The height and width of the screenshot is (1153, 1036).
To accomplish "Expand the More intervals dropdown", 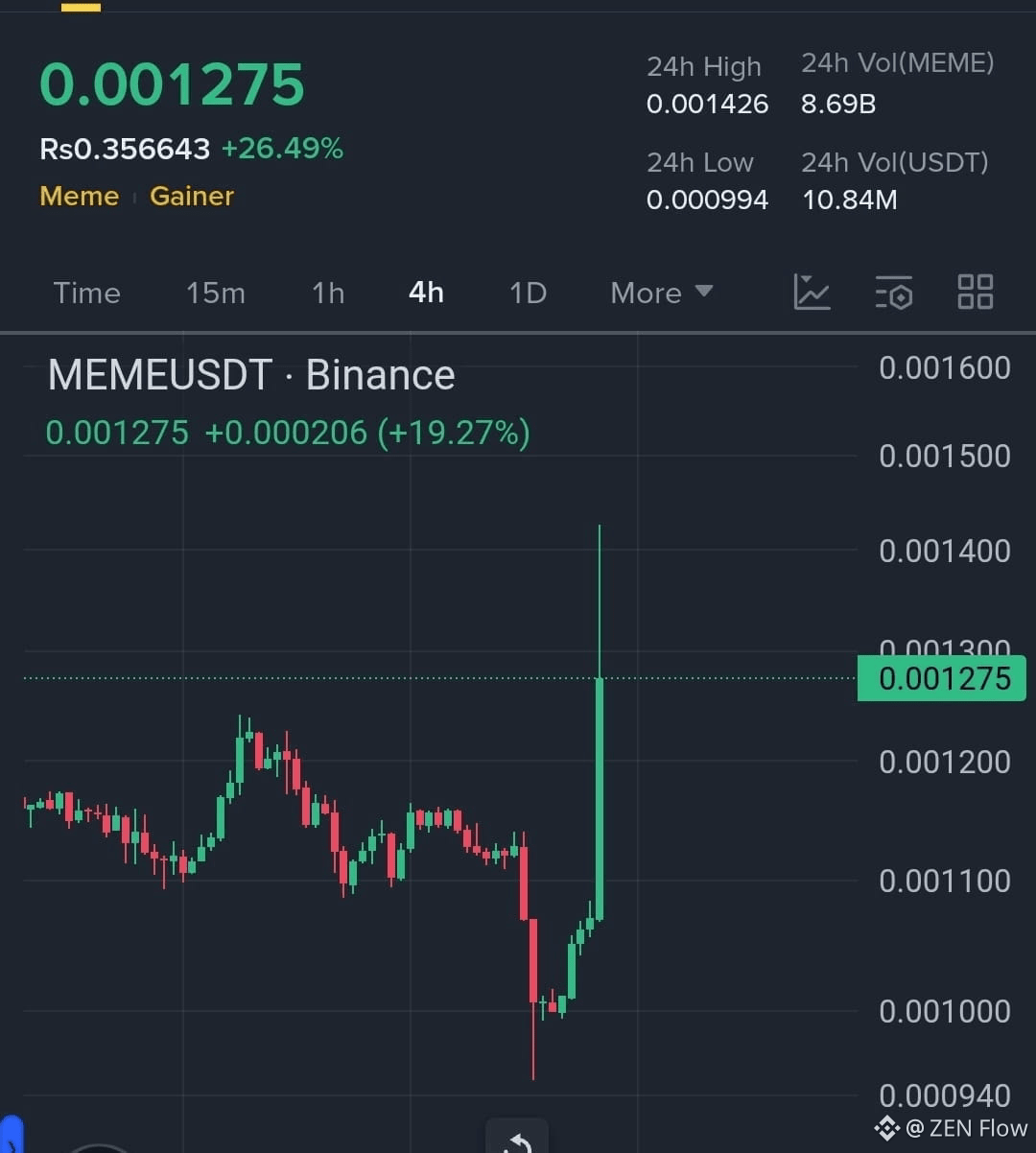I will 661,293.
